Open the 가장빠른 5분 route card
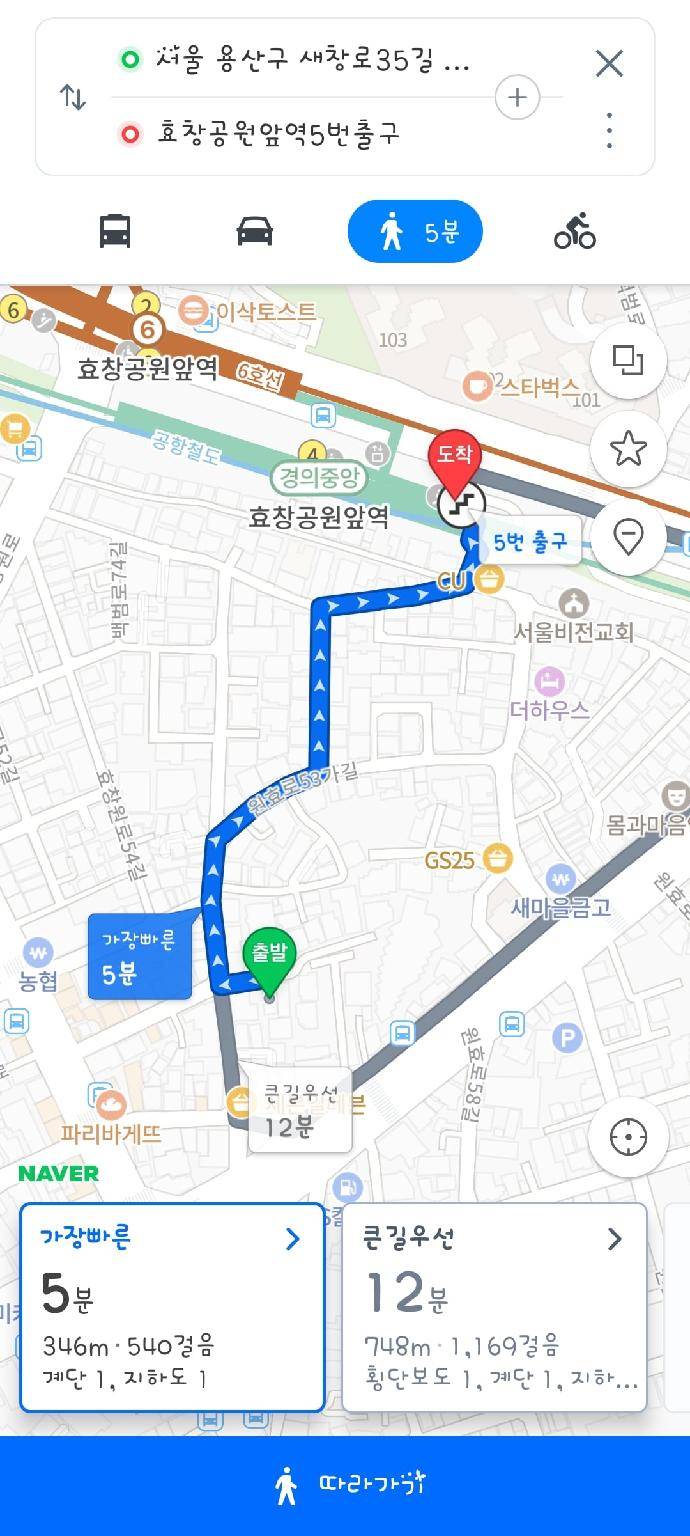The height and width of the screenshot is (1536, 690). click(172, 1306)
